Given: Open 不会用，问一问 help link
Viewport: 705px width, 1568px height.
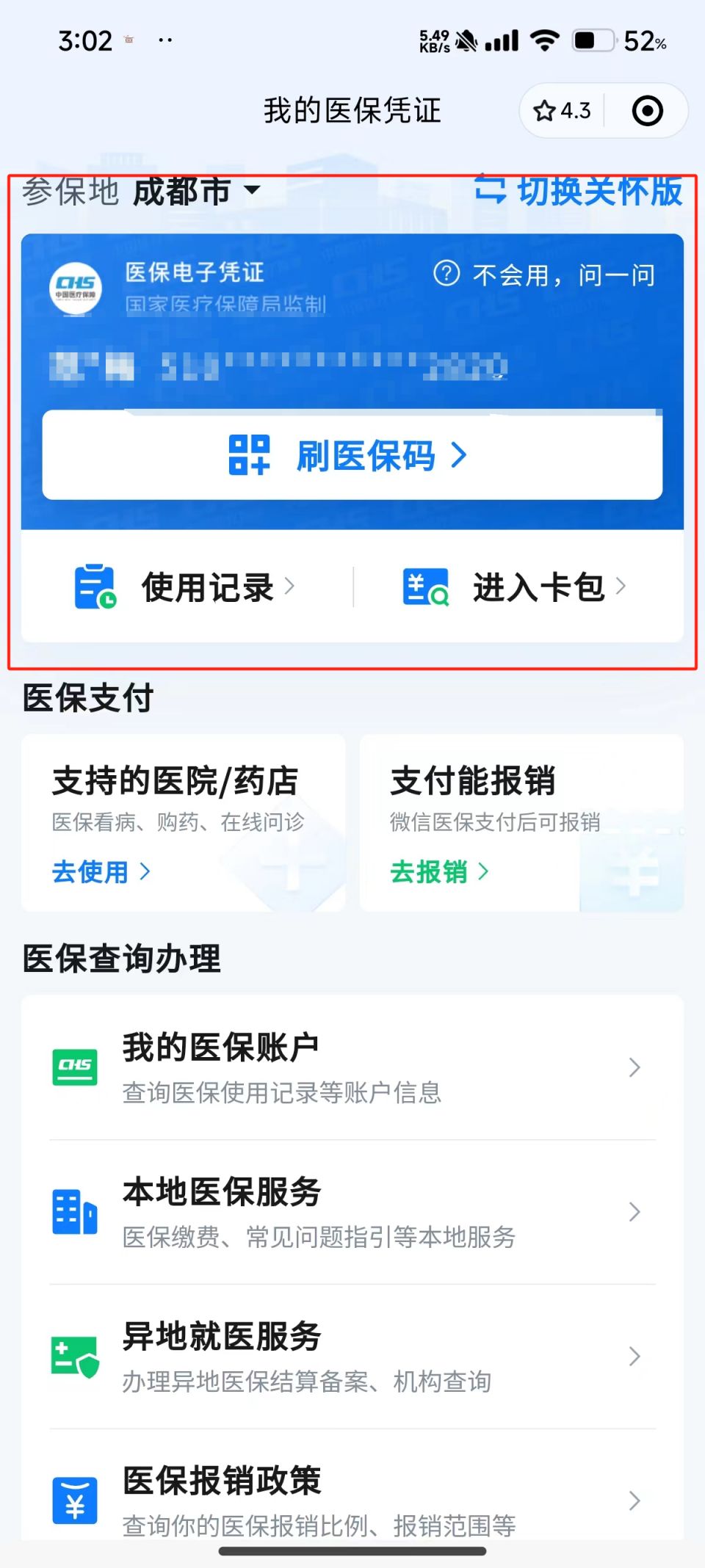Looking at the screenshot, I should [x=545, y=275].
